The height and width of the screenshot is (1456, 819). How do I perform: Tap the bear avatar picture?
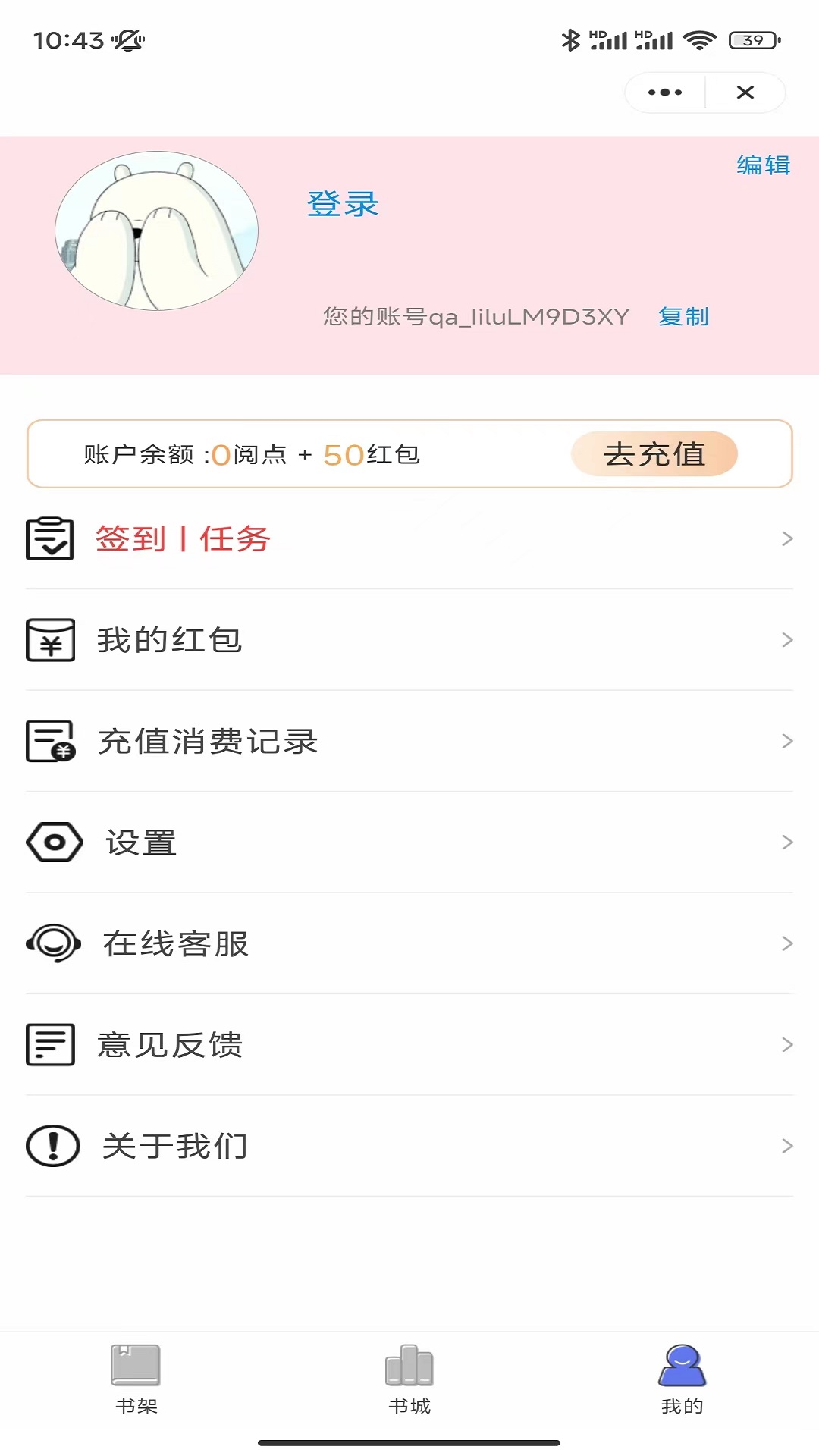point(155,229)
